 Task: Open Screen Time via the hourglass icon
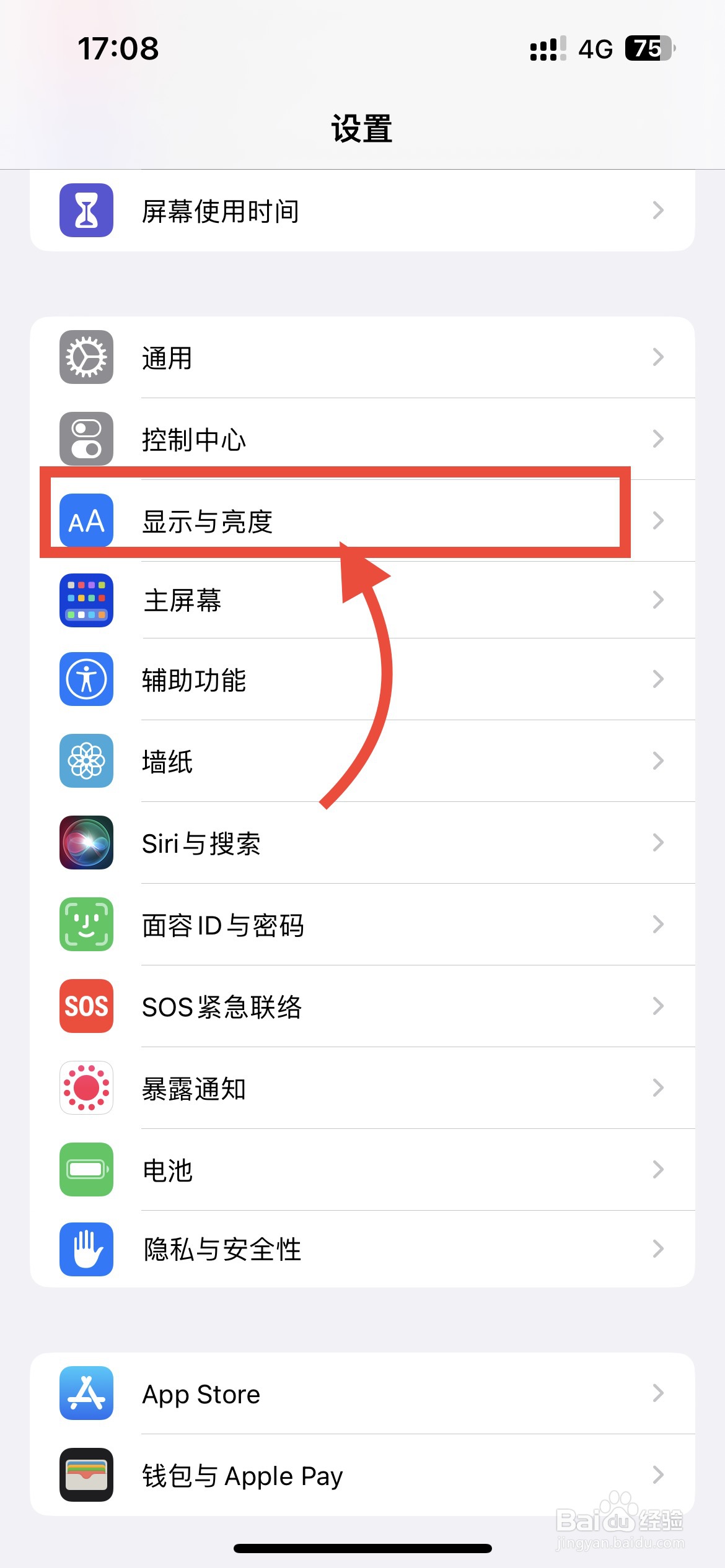pyautogui.click(x=86, y=210)
